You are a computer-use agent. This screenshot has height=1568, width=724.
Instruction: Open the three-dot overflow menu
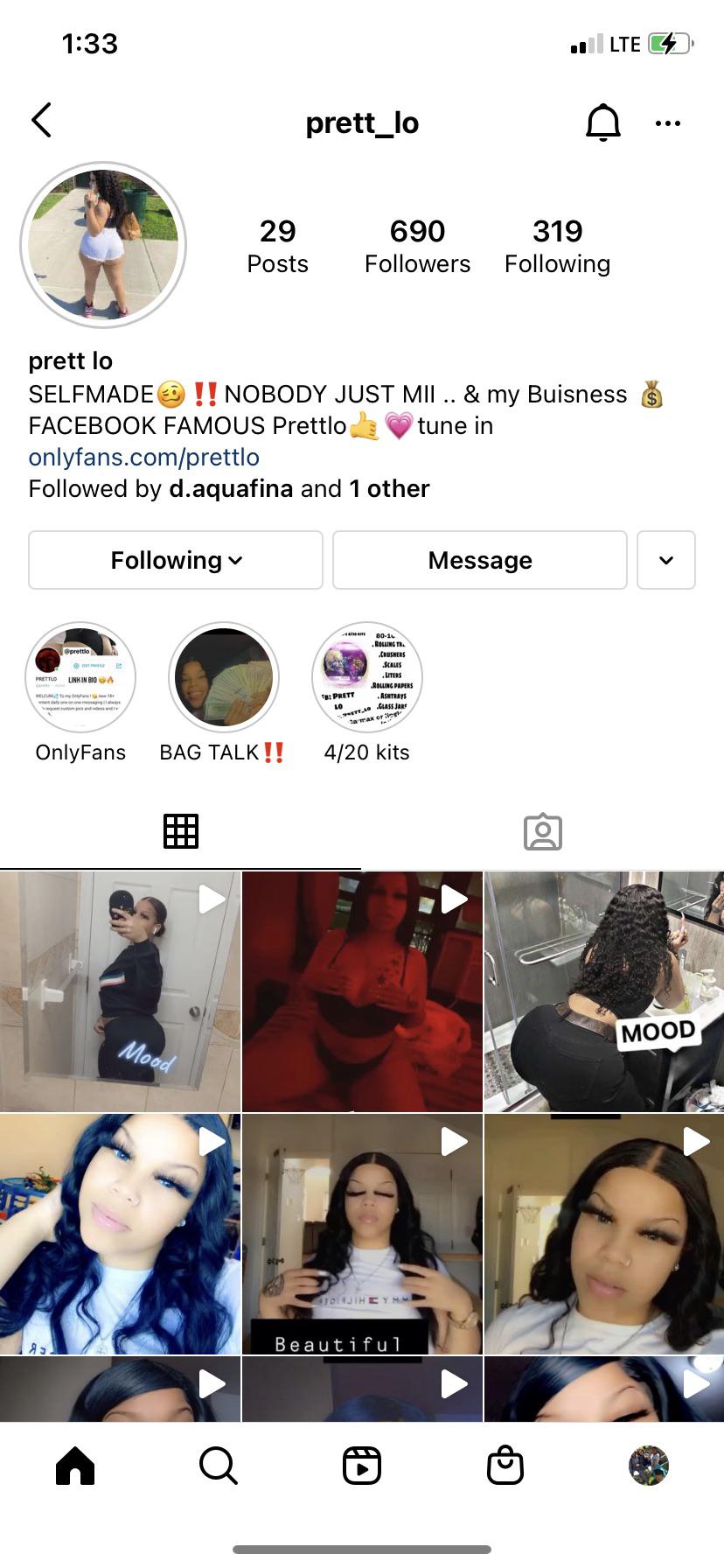pyautogui.click(x=667, y=123)
